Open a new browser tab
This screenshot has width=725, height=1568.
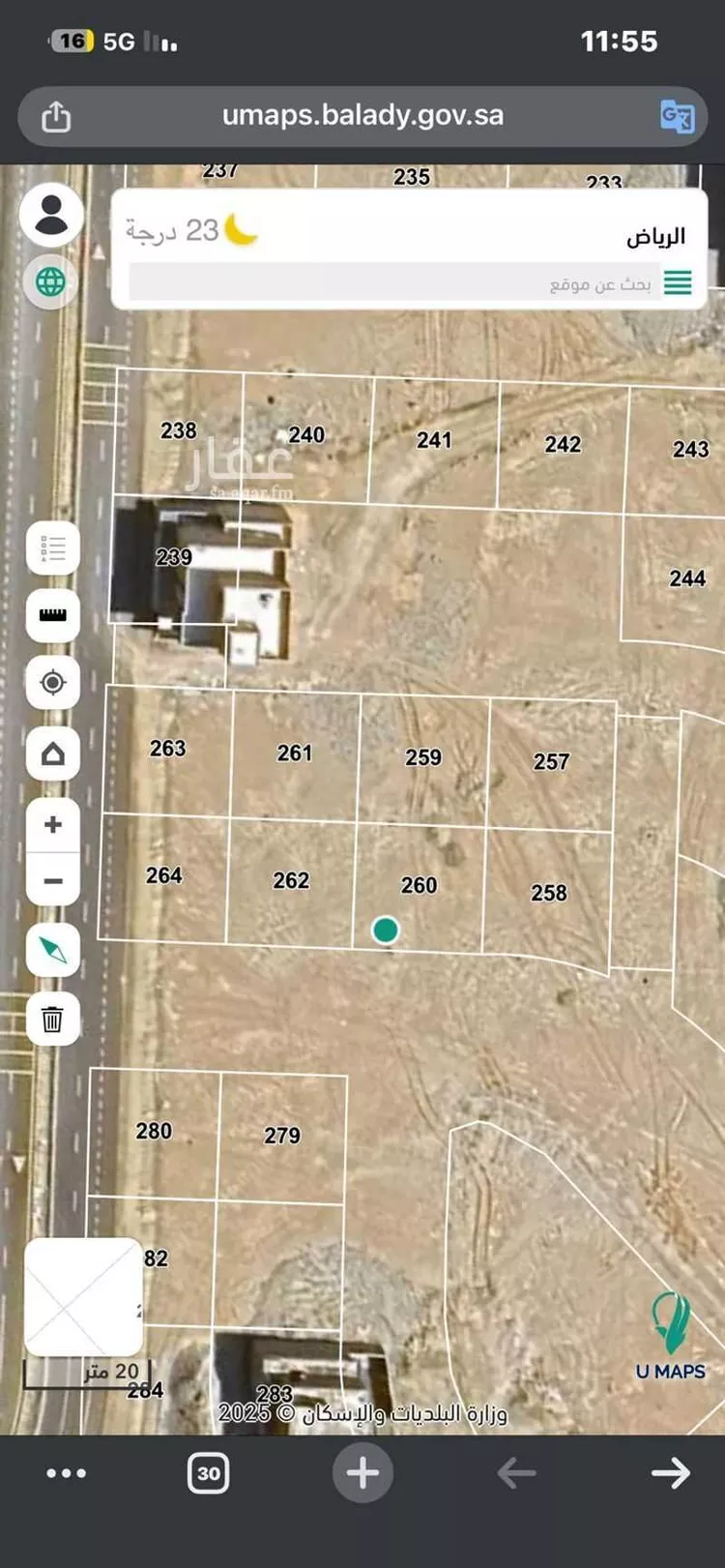click(x=362, y=1473)
